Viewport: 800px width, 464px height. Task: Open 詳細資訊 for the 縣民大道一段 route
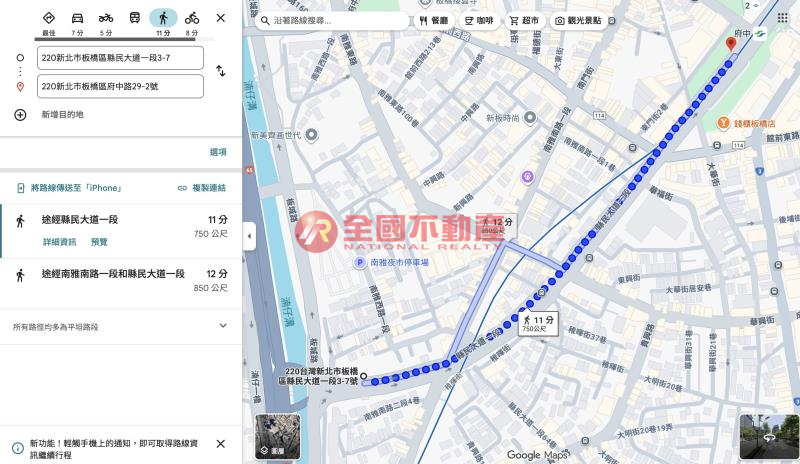58,242
